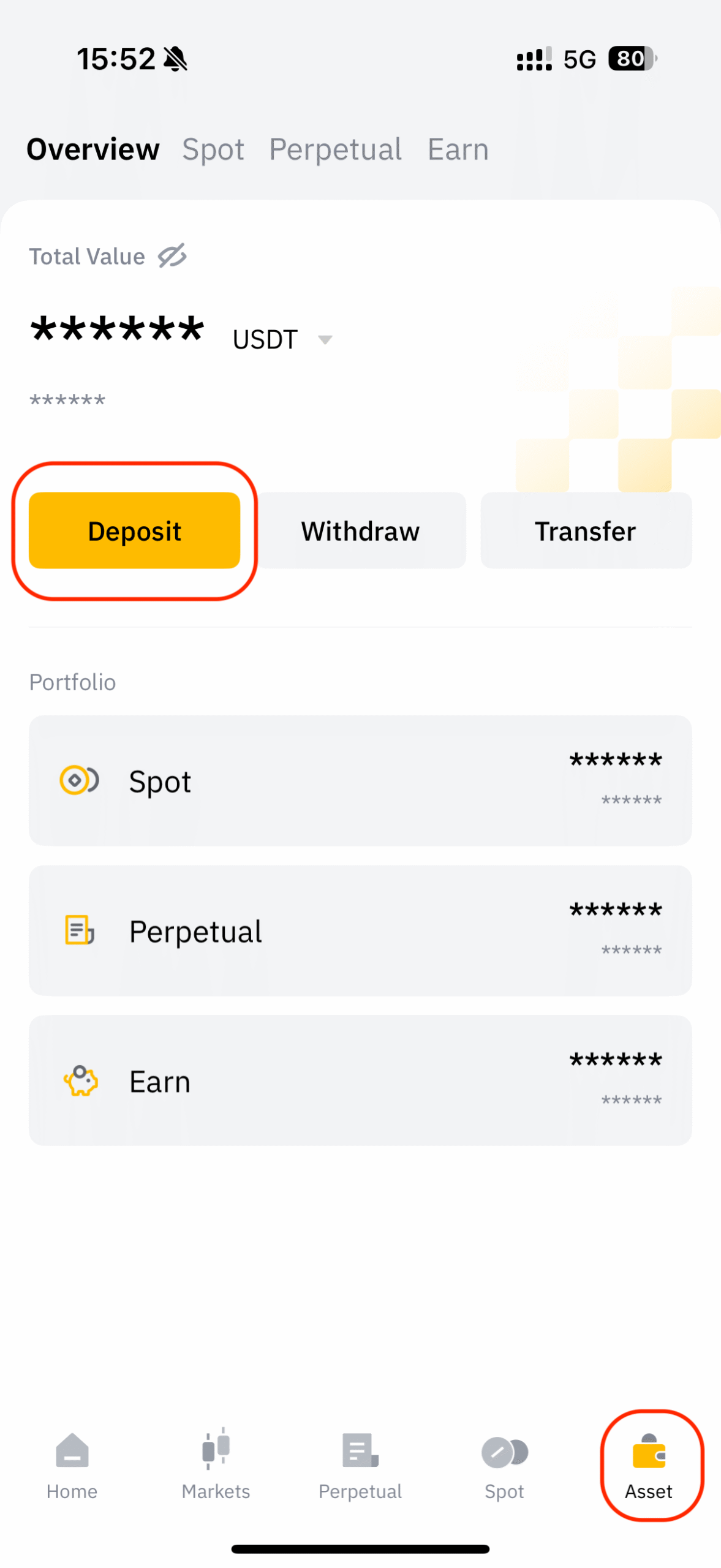The width and height of the screenshot is (721, 1568).
Task: Tap the Transfer button
Action: tap(586, 530)
